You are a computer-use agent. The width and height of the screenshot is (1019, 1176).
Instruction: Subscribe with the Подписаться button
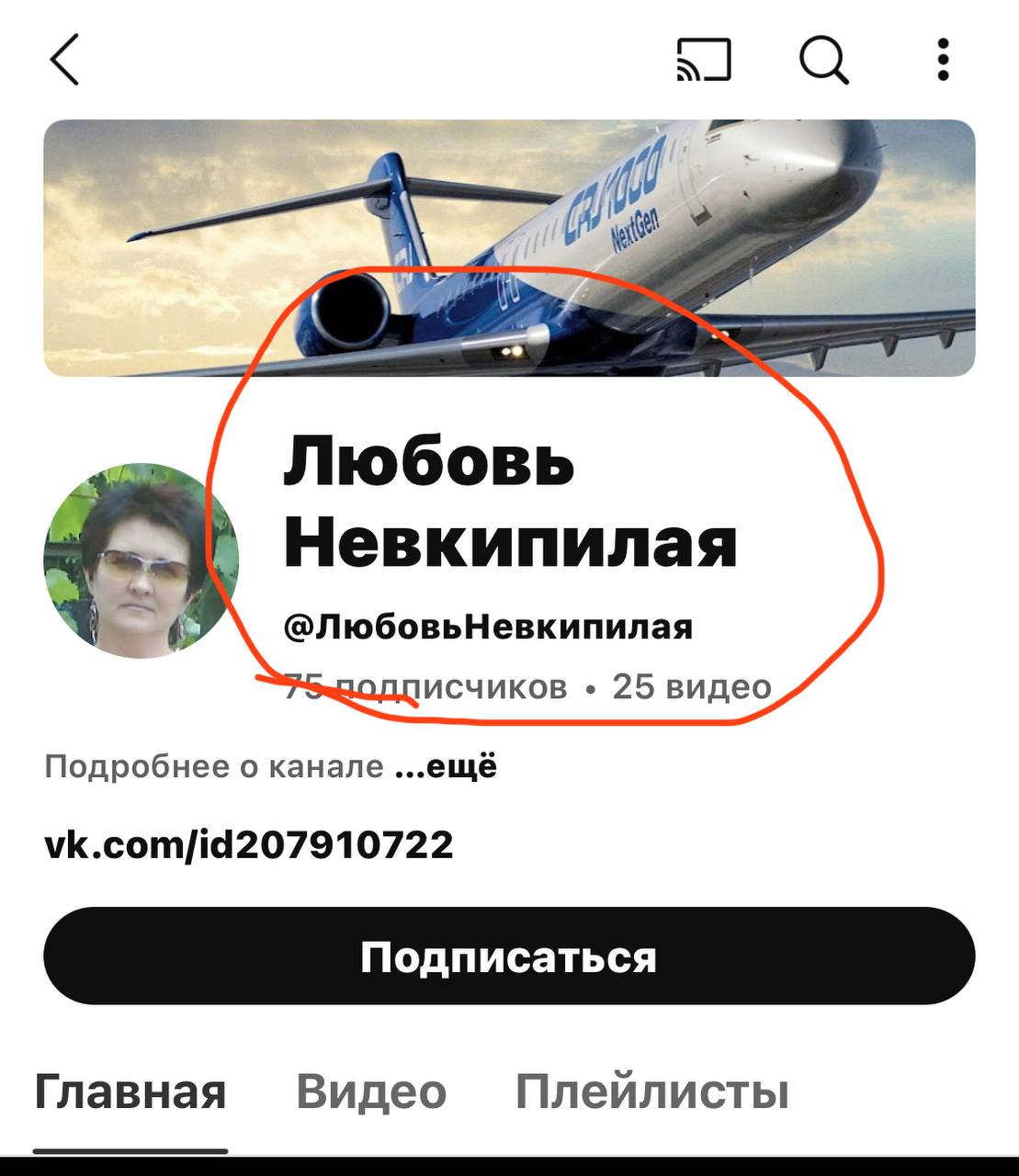[509, 956]
